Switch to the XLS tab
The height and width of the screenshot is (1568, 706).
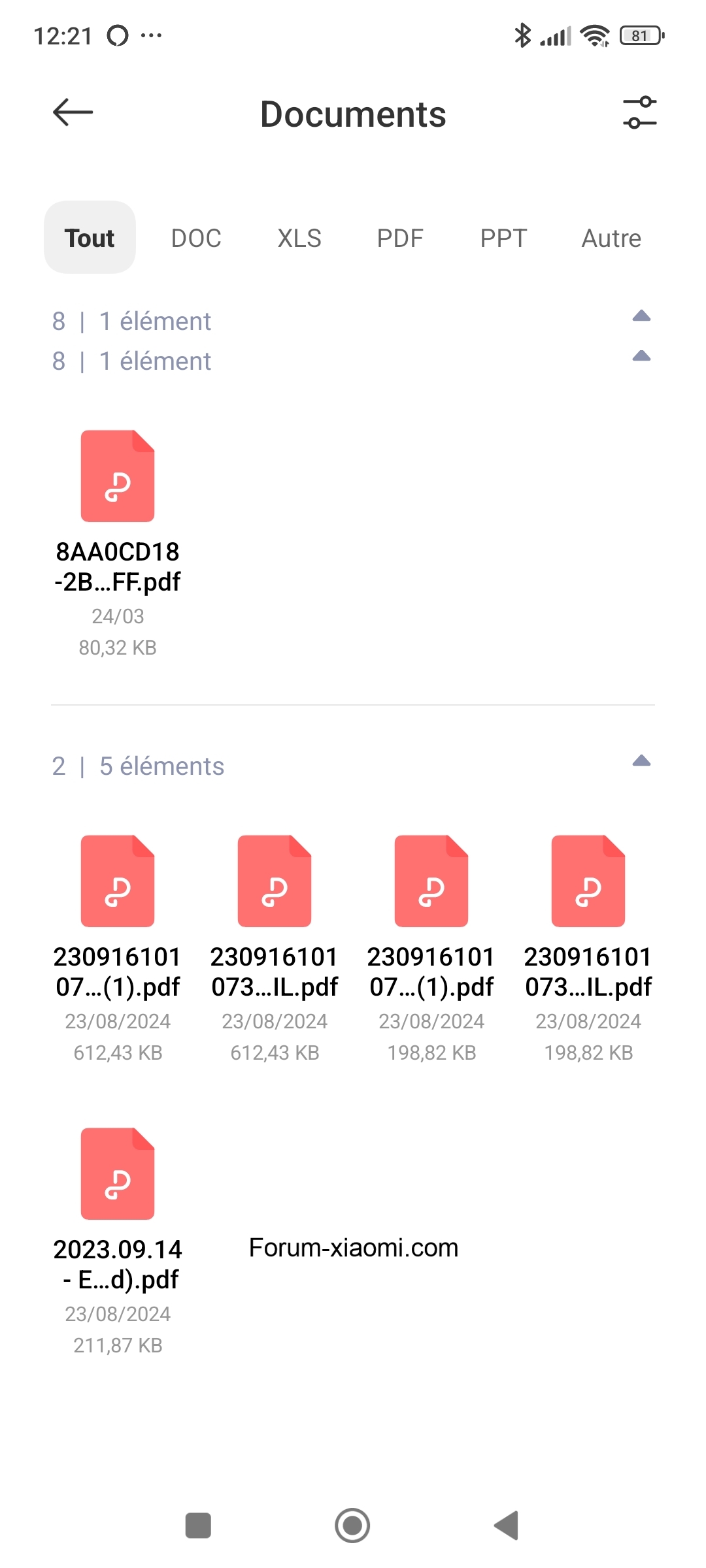click(x=299, y=238)
